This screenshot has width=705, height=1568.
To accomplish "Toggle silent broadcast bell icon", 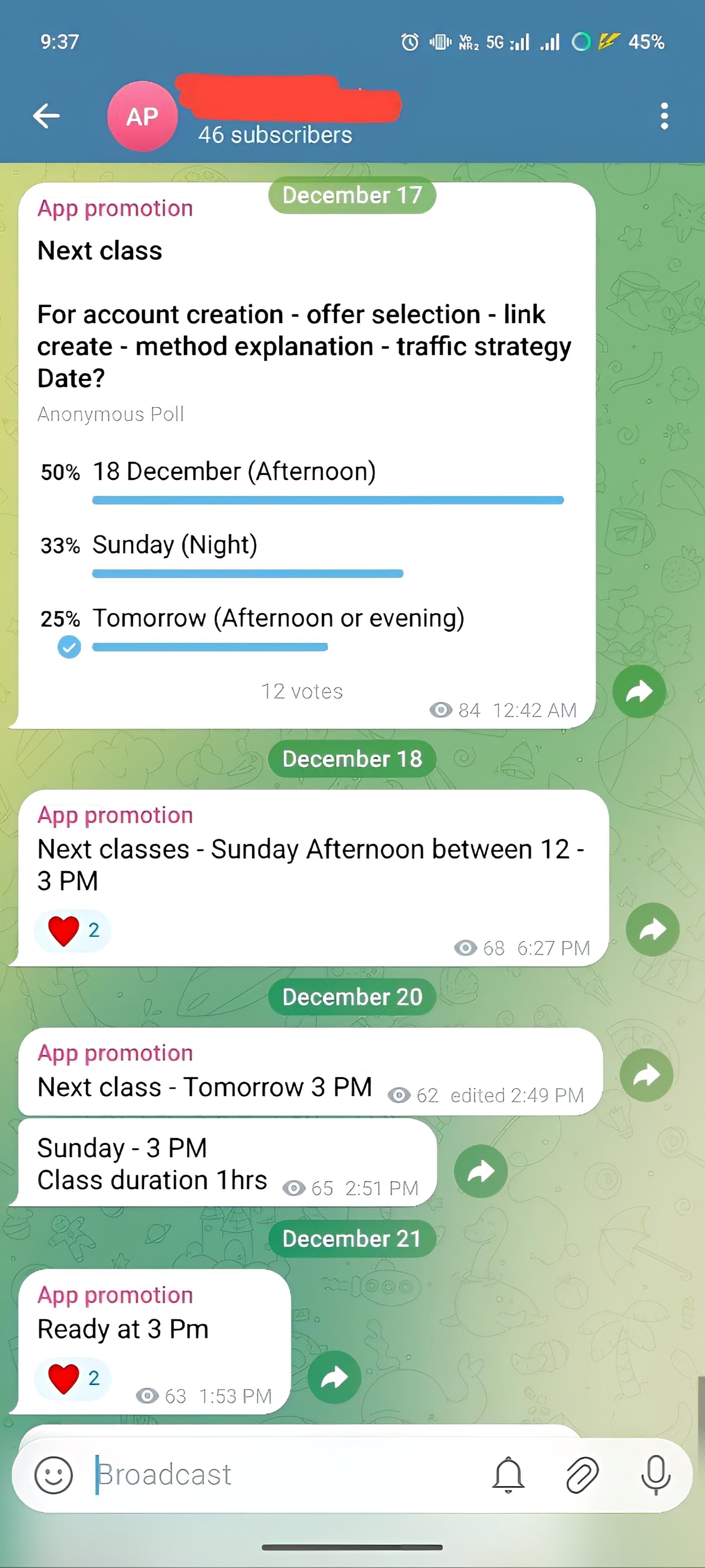I will pyautogui.click(x=508, y=1474).
